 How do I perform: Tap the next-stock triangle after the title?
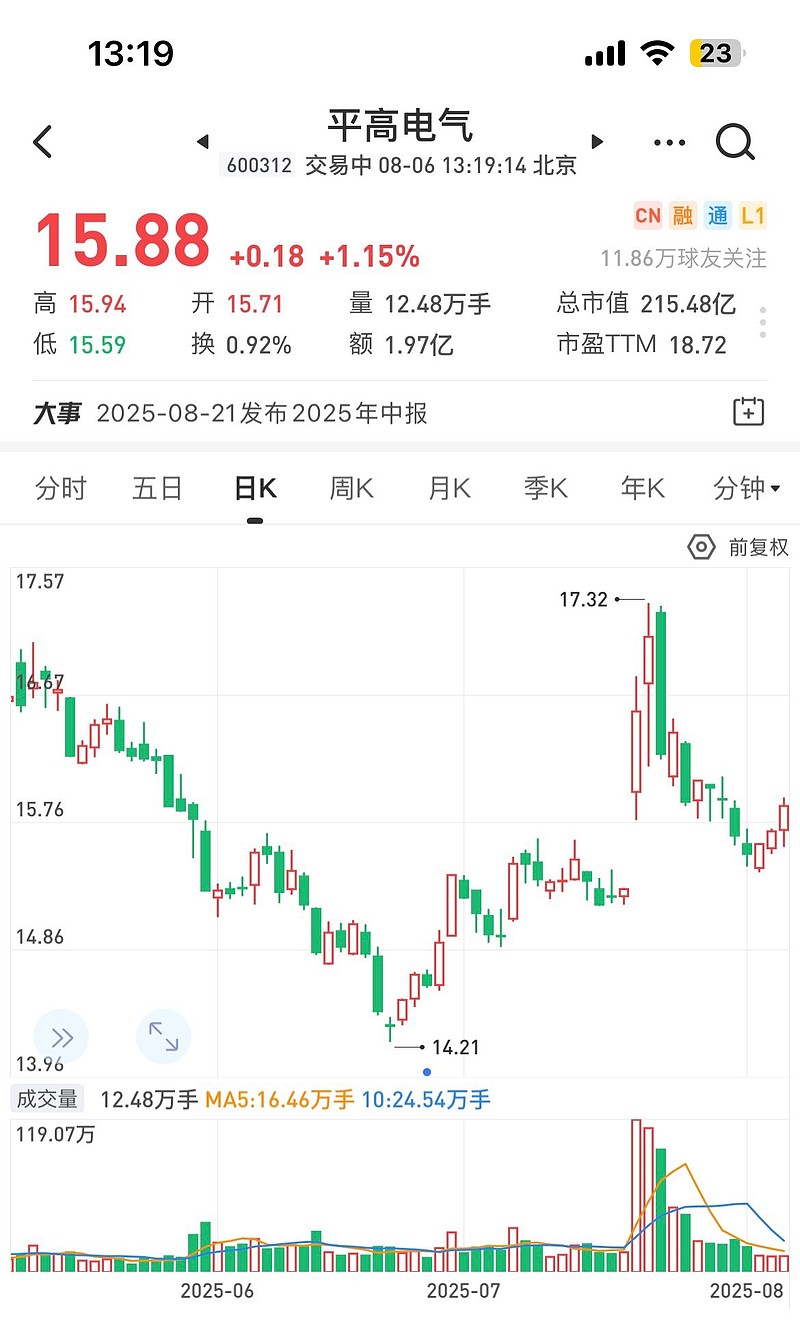coord(596,142)
